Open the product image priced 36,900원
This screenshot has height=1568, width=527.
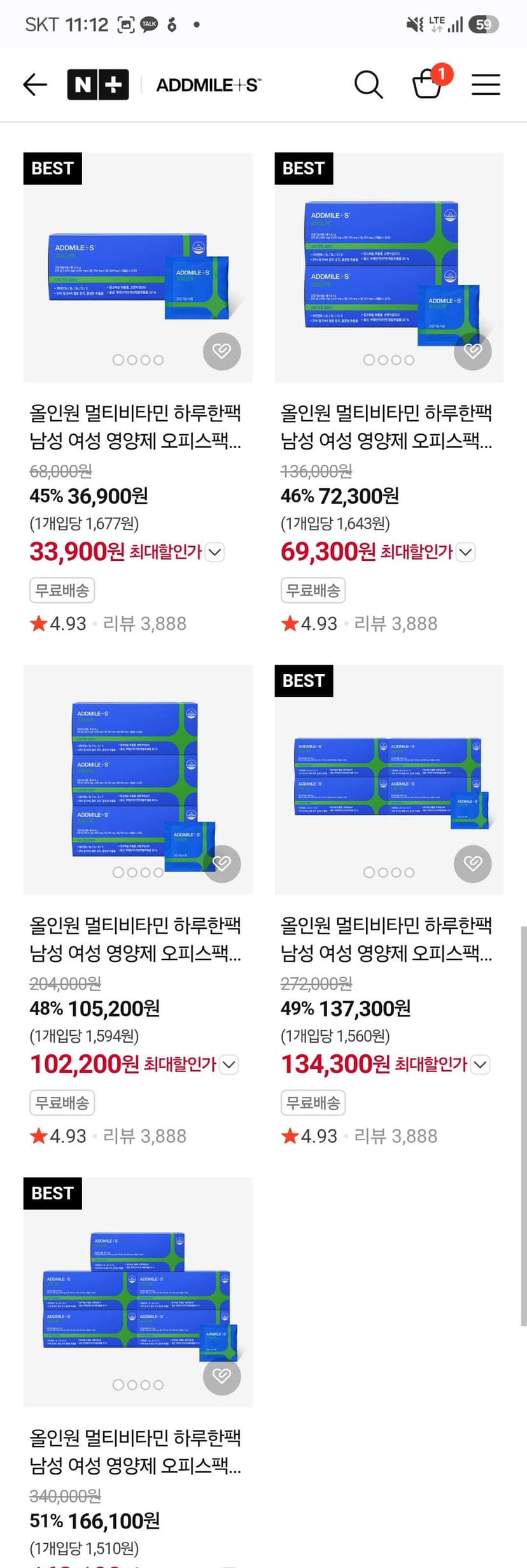pos(138,267)
